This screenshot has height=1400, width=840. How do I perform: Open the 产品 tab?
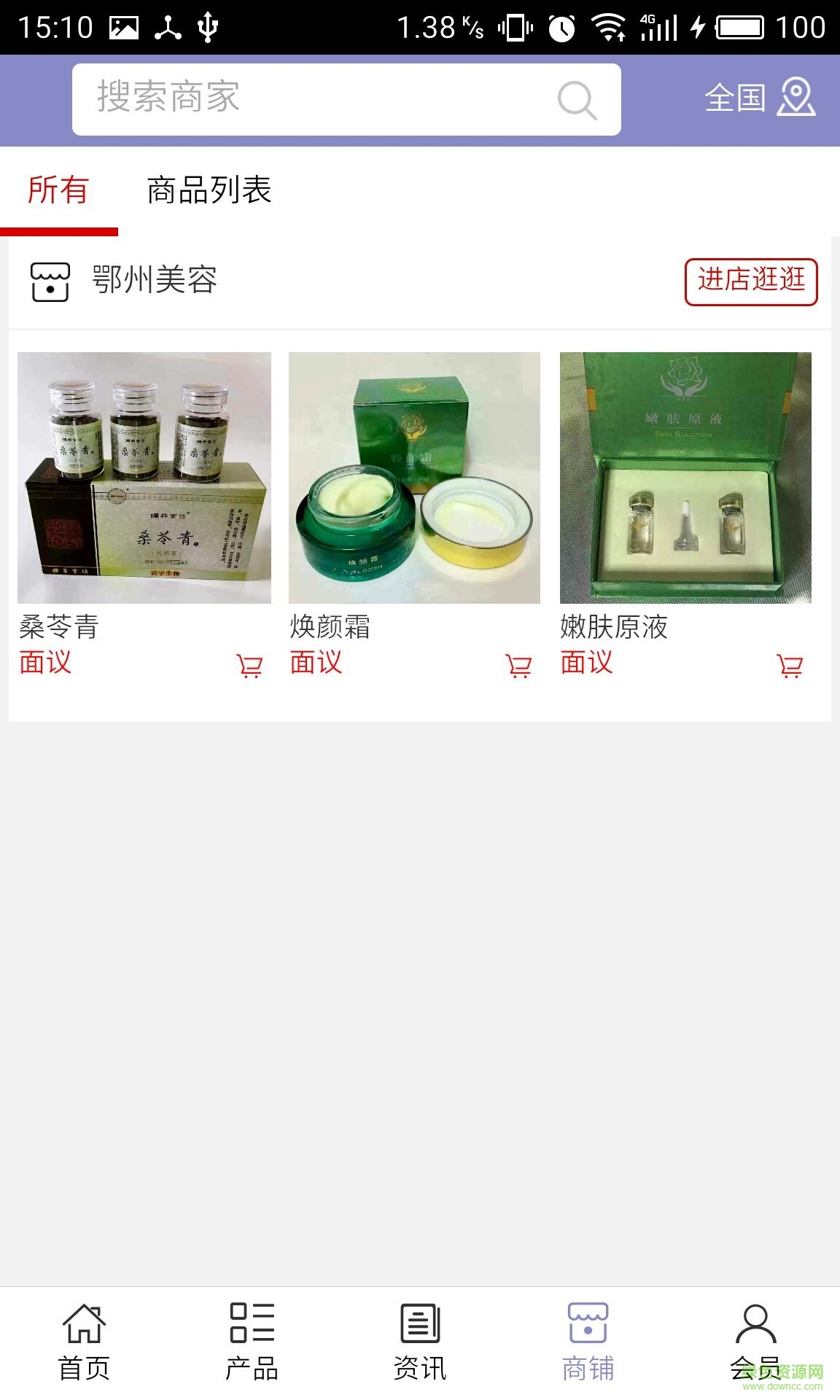click(x=252, y=1342)
